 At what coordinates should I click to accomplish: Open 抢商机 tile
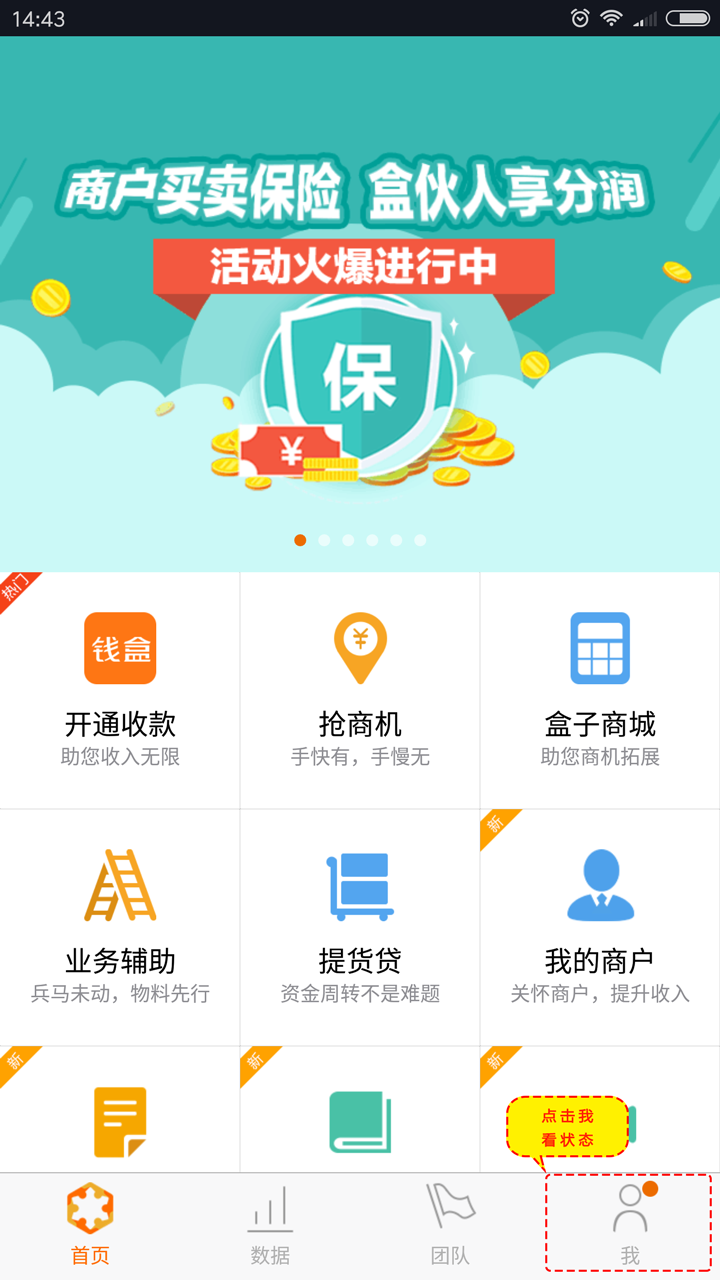pos(360,690)
